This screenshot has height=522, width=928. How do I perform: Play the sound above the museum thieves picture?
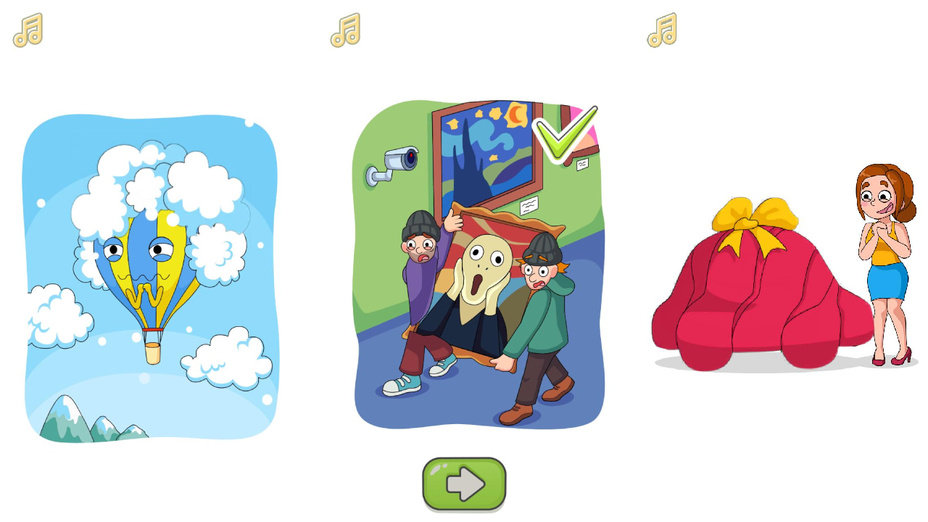[x=345, y=30]
